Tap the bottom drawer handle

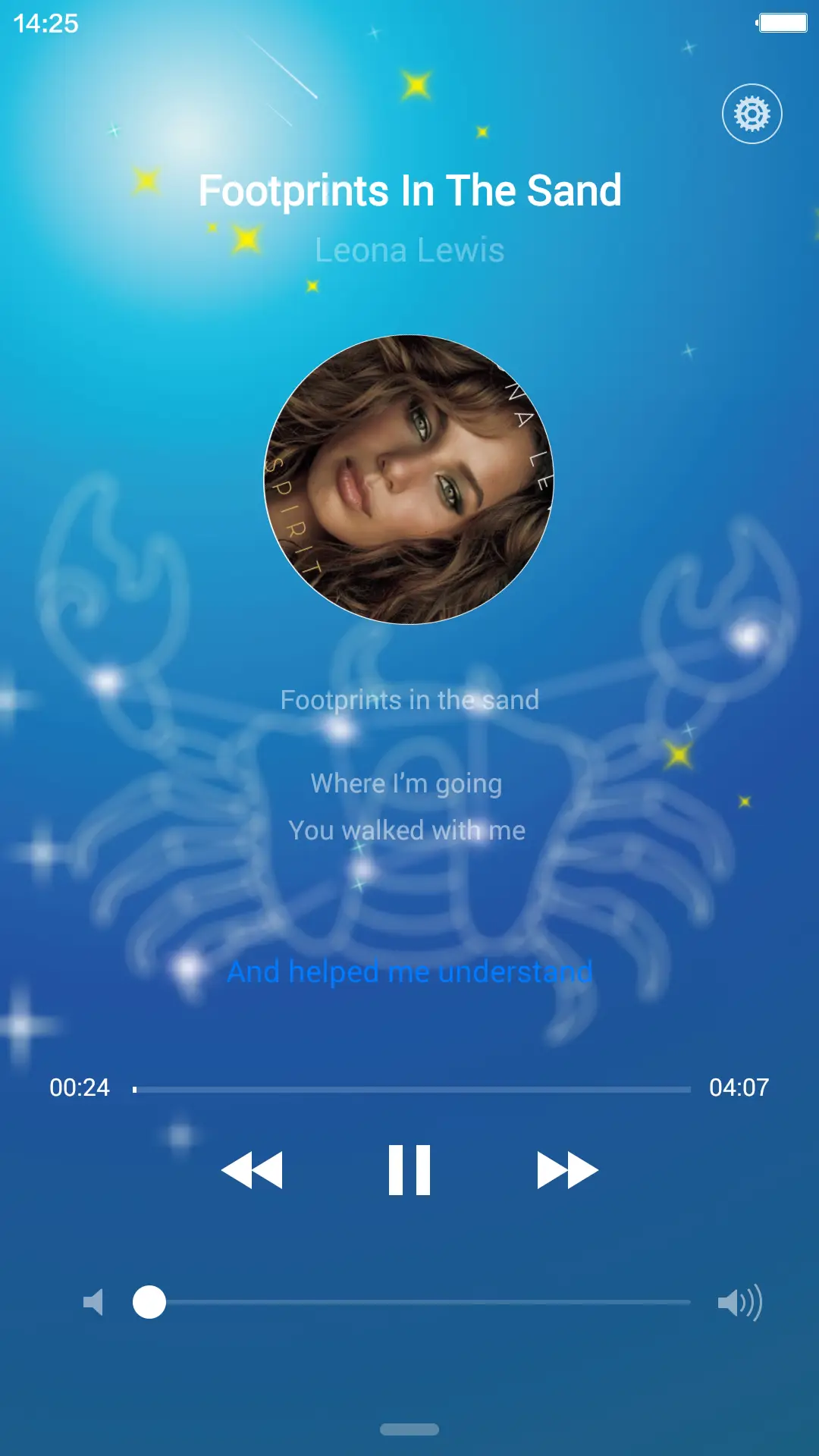409,1429
